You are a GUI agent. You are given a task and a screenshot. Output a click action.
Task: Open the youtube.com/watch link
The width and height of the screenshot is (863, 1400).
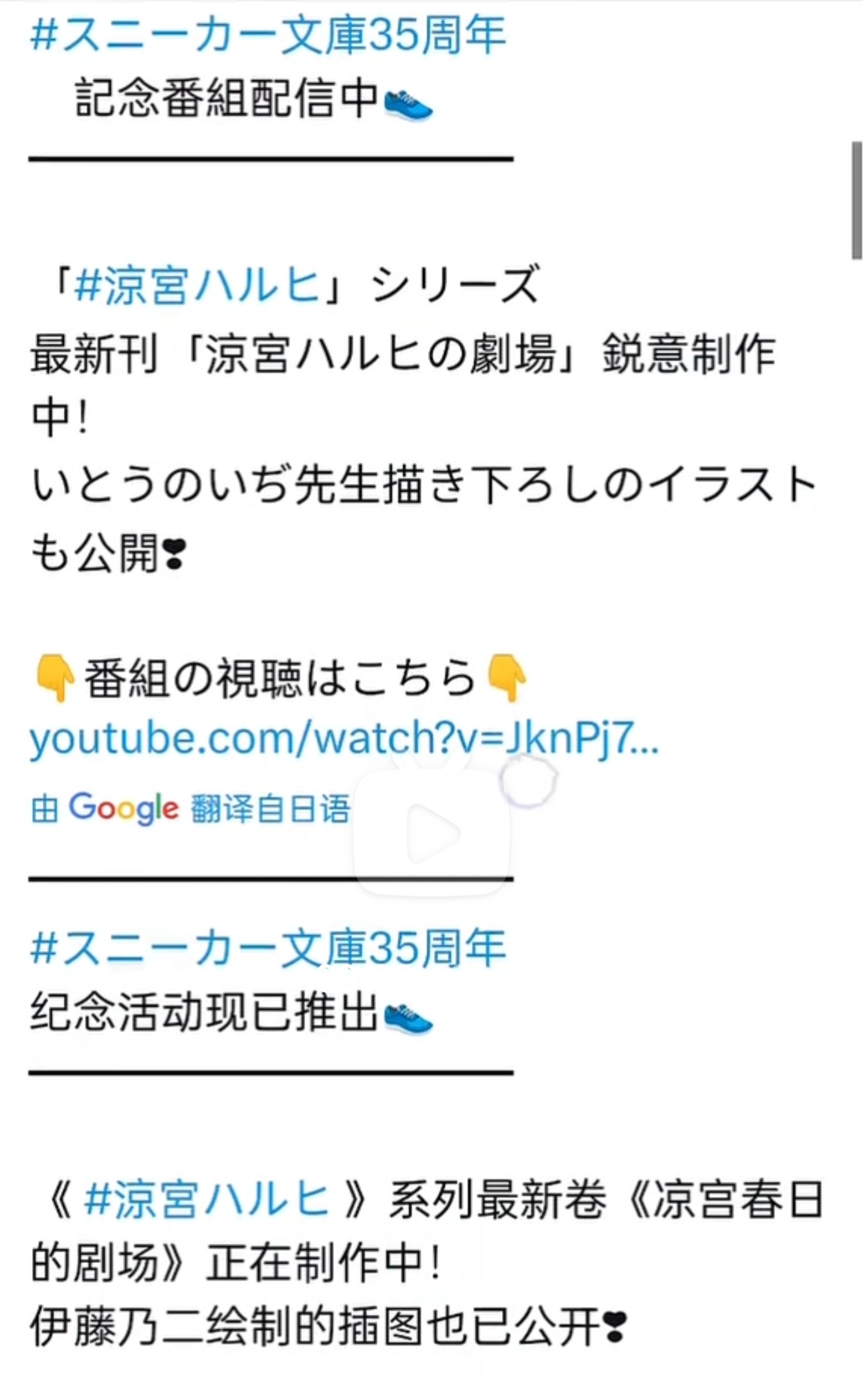343,738
